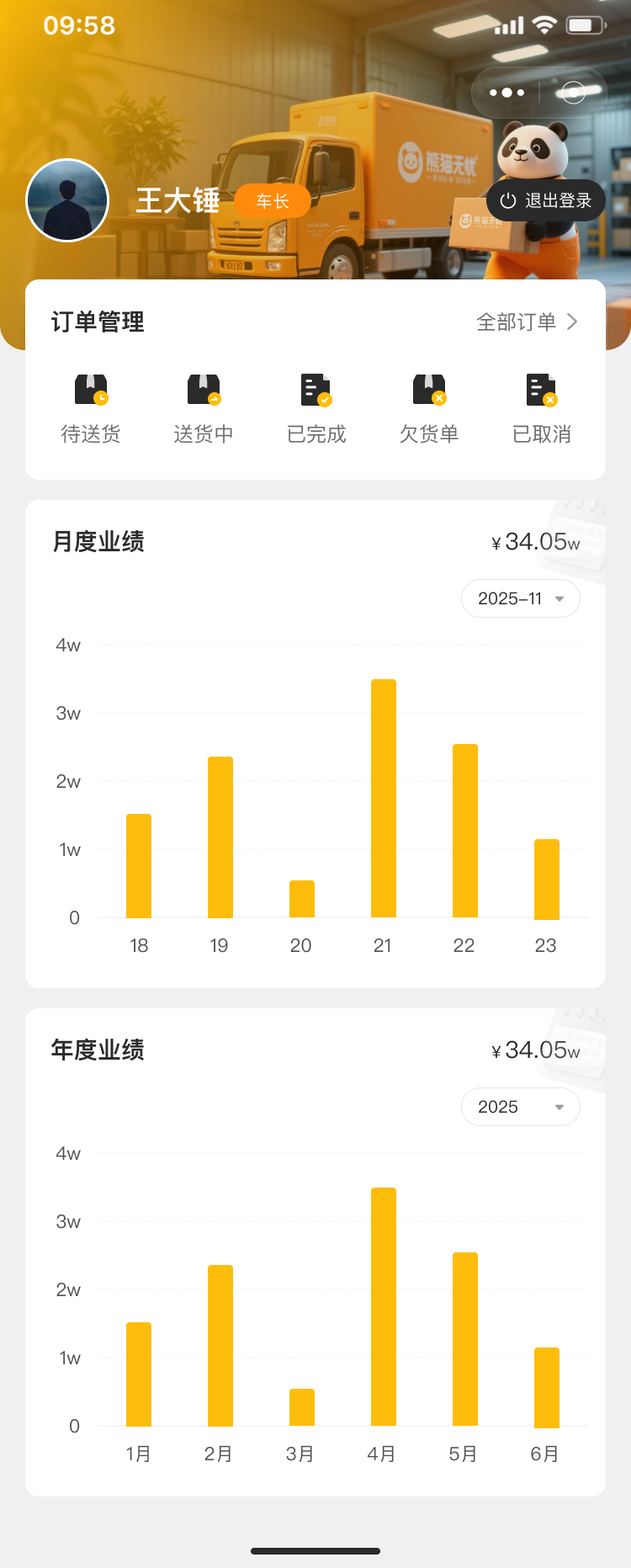Open the mini program more options menu
The width and height of the screenshot is (631, 1568).
pyautogui.click(x=506, y=93)
